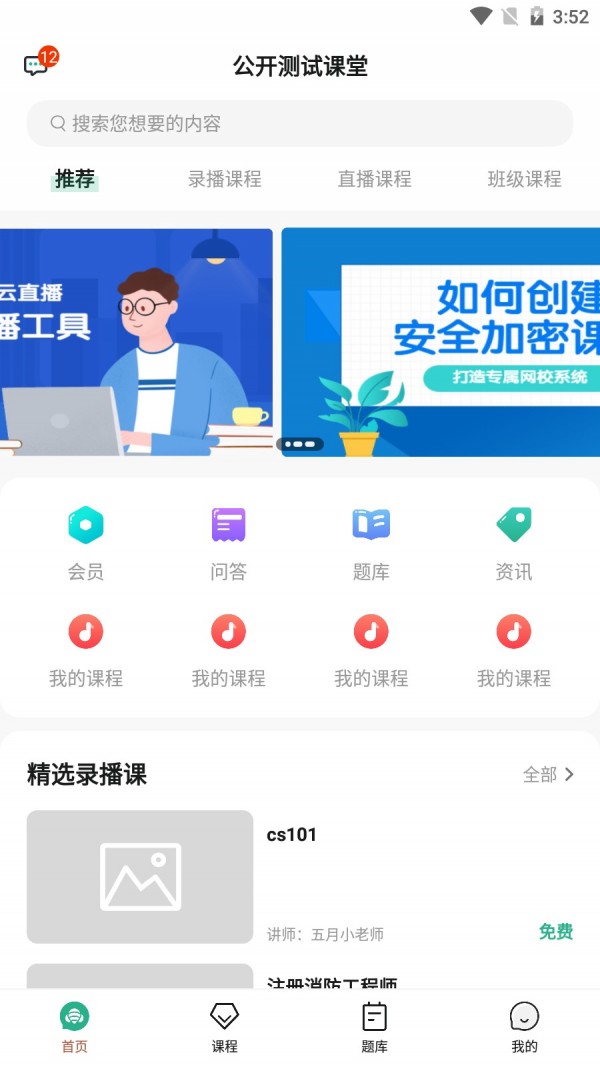Open the cs101 course card

(300, 876)
